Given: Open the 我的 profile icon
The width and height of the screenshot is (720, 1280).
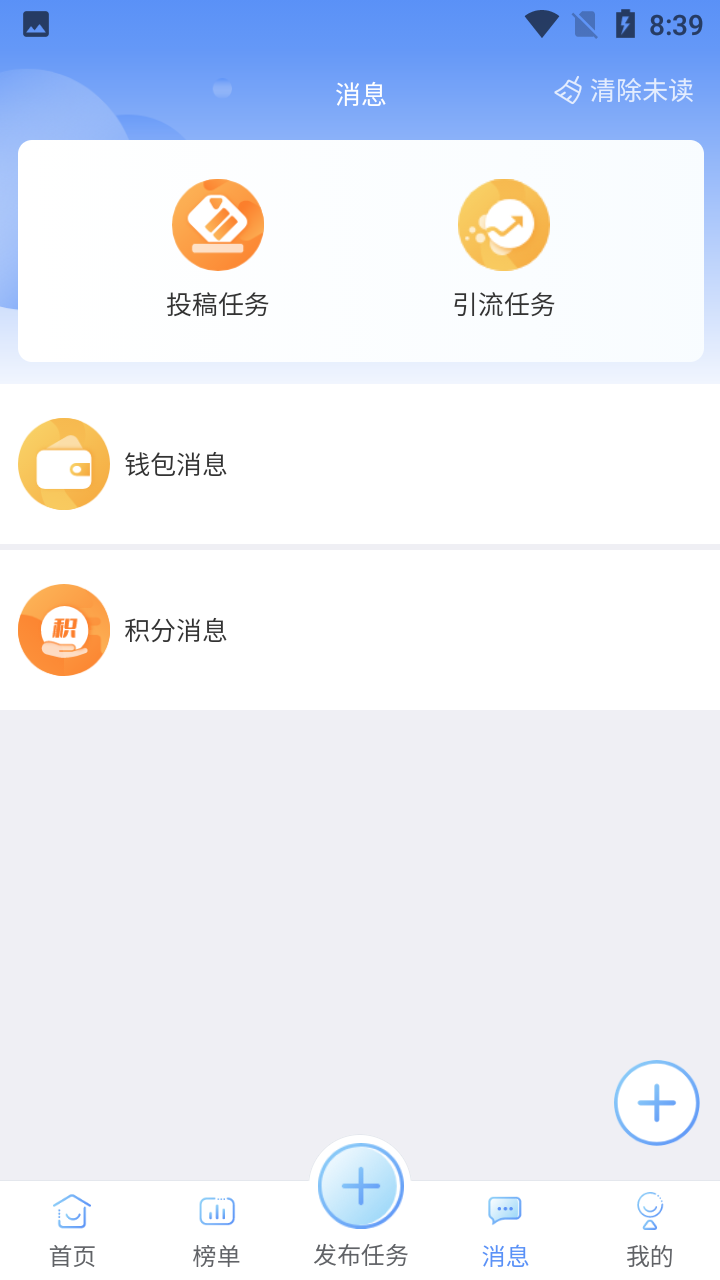Looking at the screenshot, I should coord(650,1210).
